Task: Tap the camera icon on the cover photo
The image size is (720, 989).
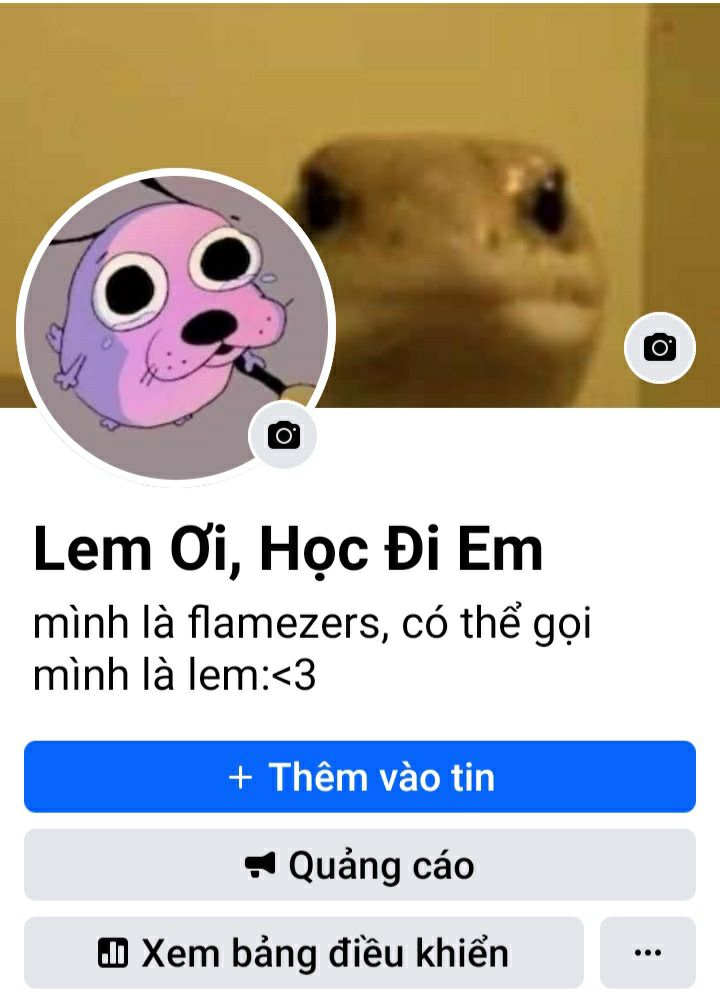Action: tap(659, 347)
